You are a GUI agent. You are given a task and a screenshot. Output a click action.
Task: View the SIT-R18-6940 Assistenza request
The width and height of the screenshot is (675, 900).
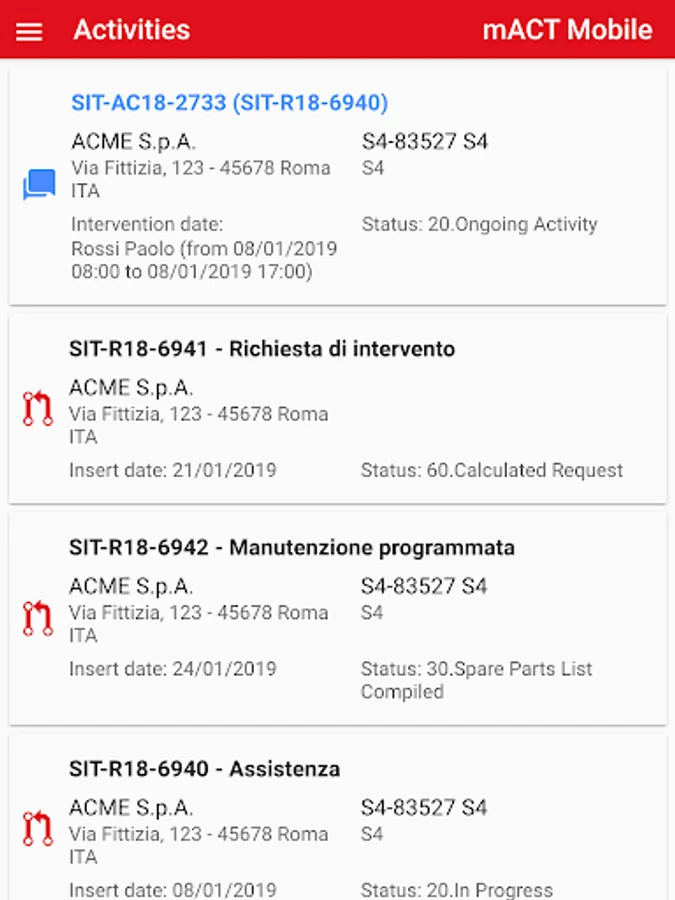tap(205, 769)
